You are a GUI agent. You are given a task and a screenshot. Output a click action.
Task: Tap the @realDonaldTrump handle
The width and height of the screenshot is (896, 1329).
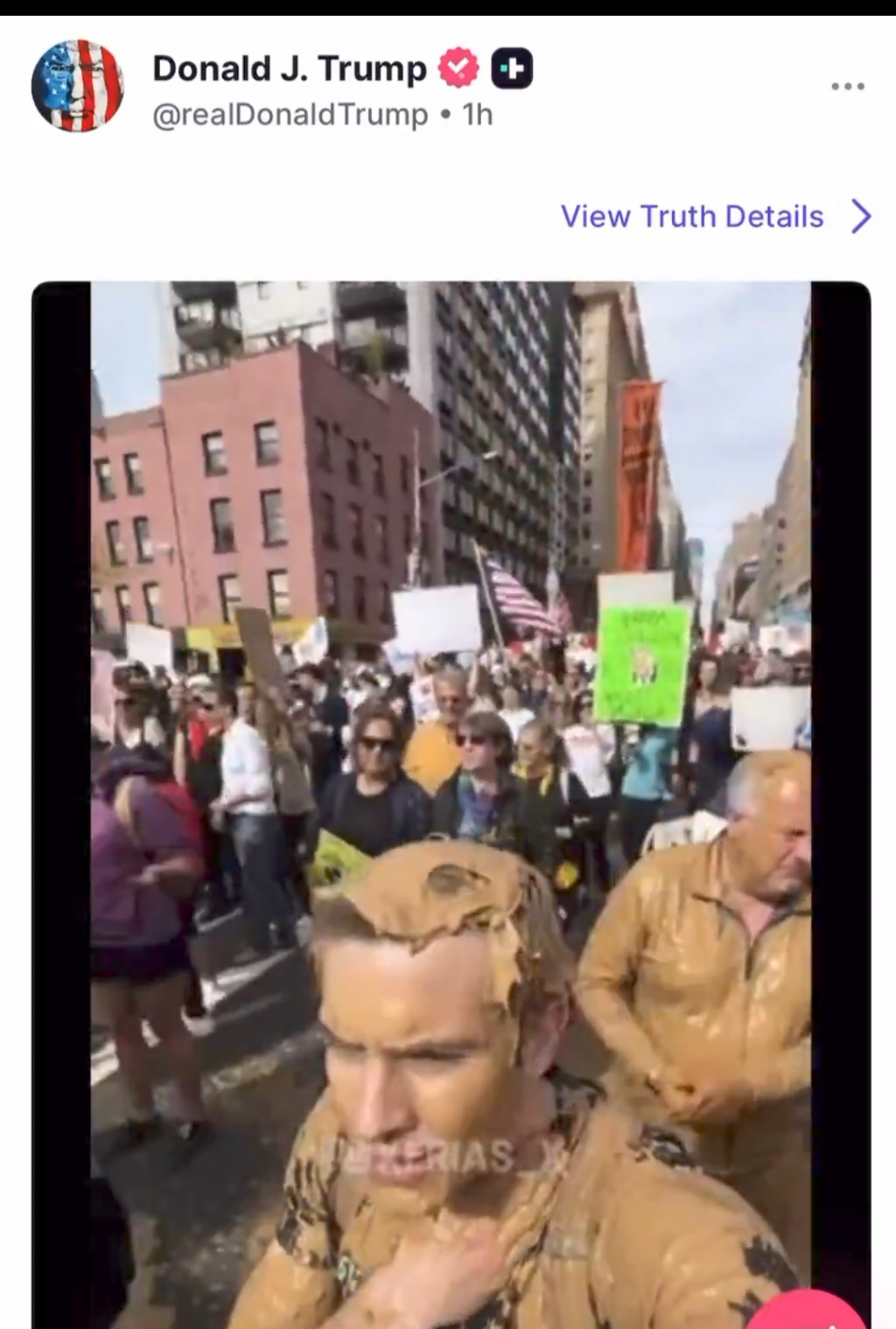pos(290,115)
